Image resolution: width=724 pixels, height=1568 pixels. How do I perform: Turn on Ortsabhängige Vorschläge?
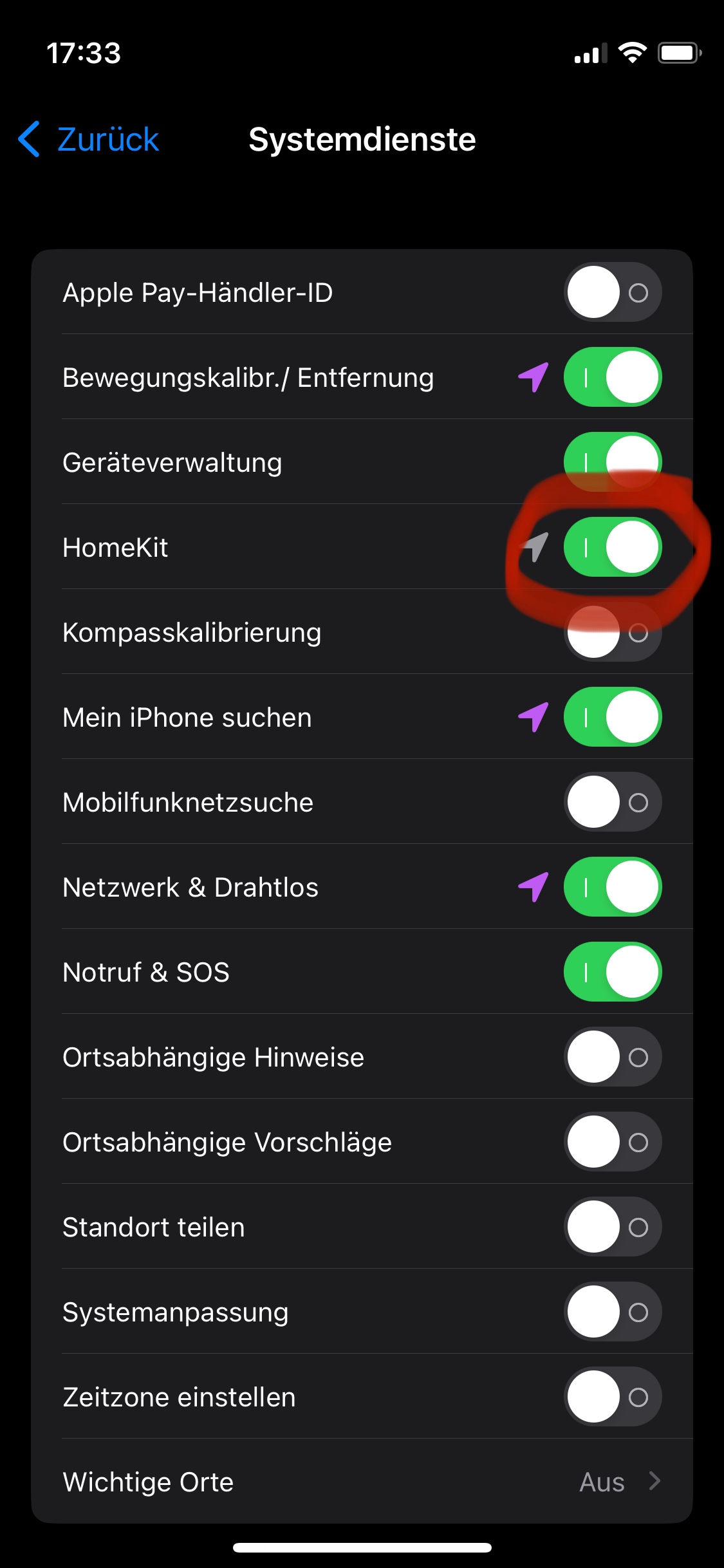point(612,1142)
